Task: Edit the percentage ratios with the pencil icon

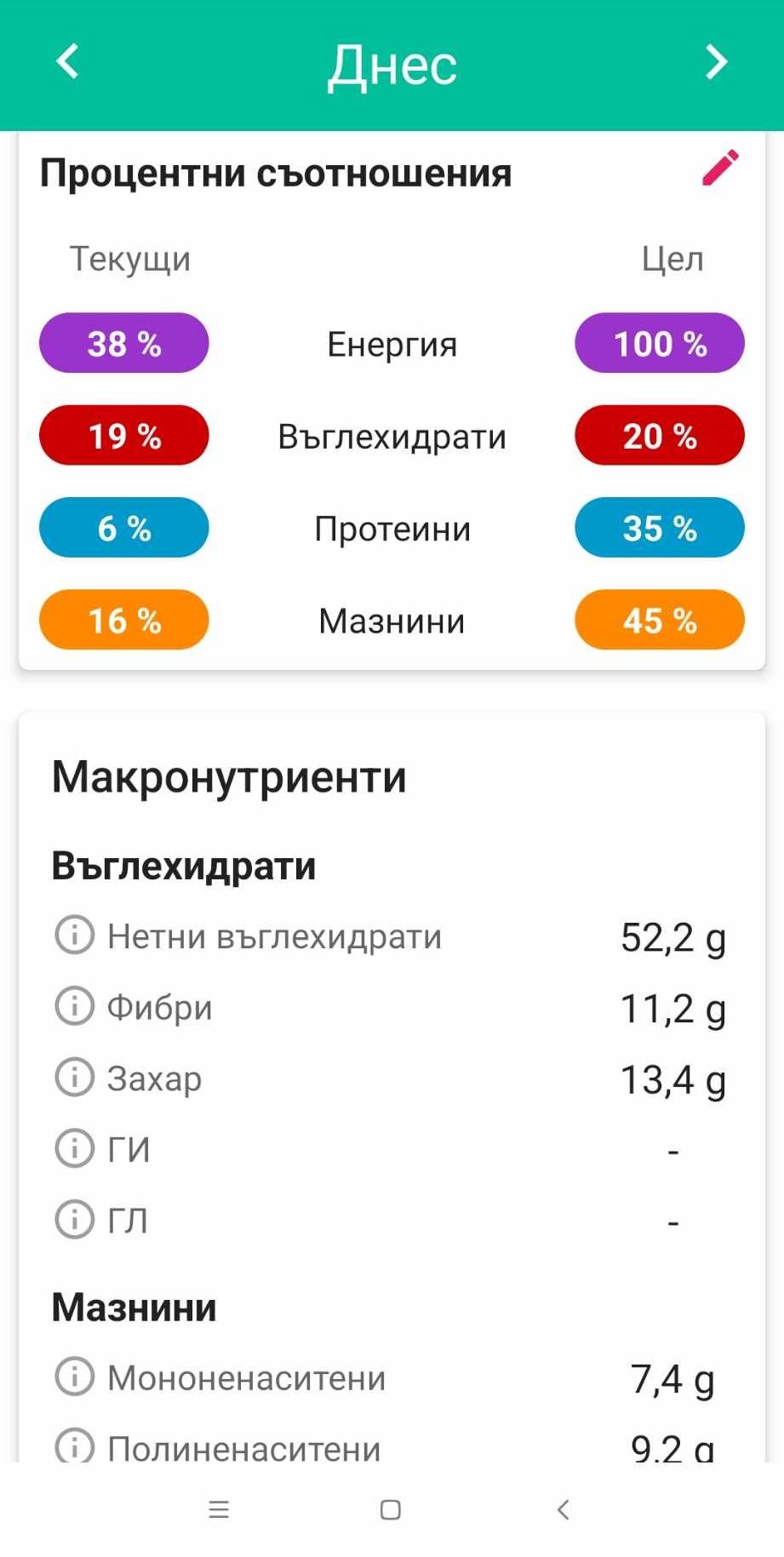Action: pyautogui.click(x=720, y=168)
